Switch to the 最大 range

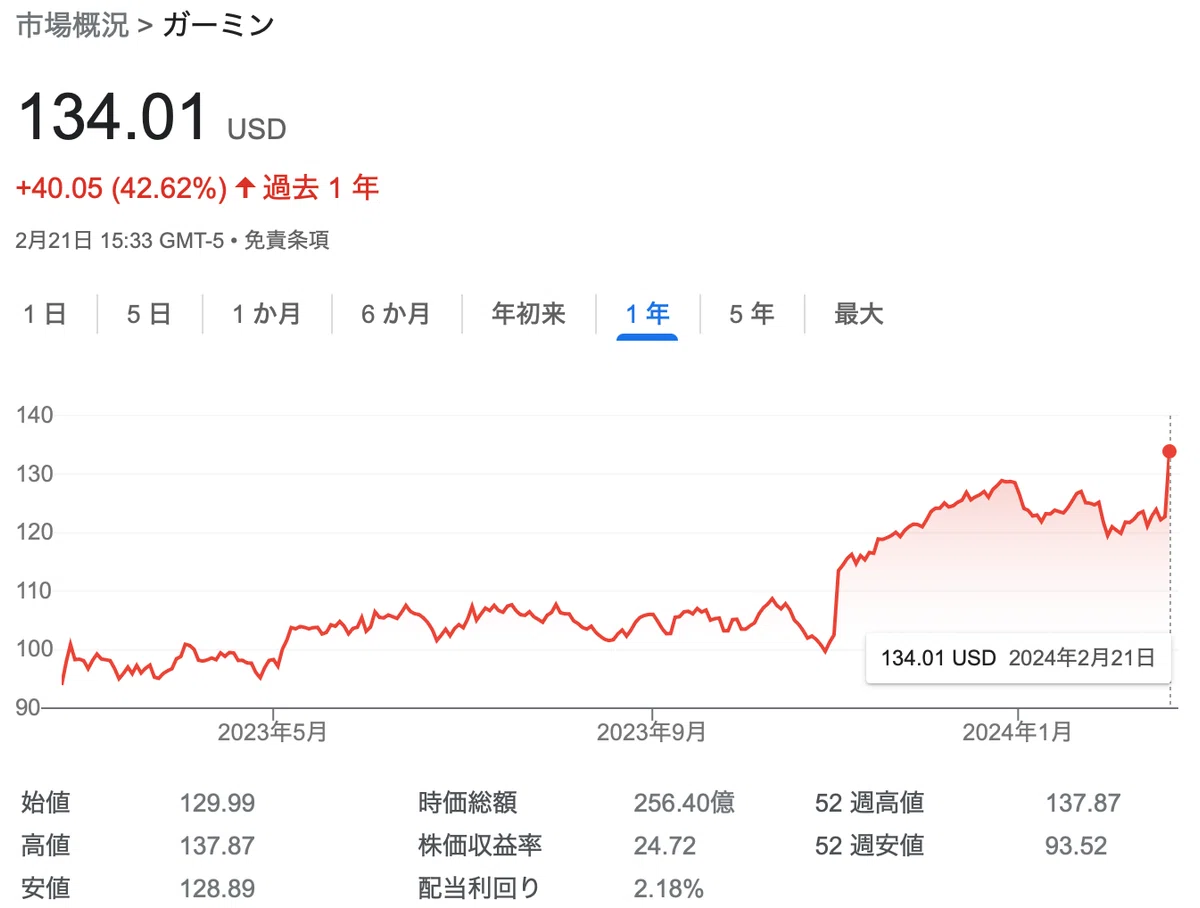coord(859,314)
